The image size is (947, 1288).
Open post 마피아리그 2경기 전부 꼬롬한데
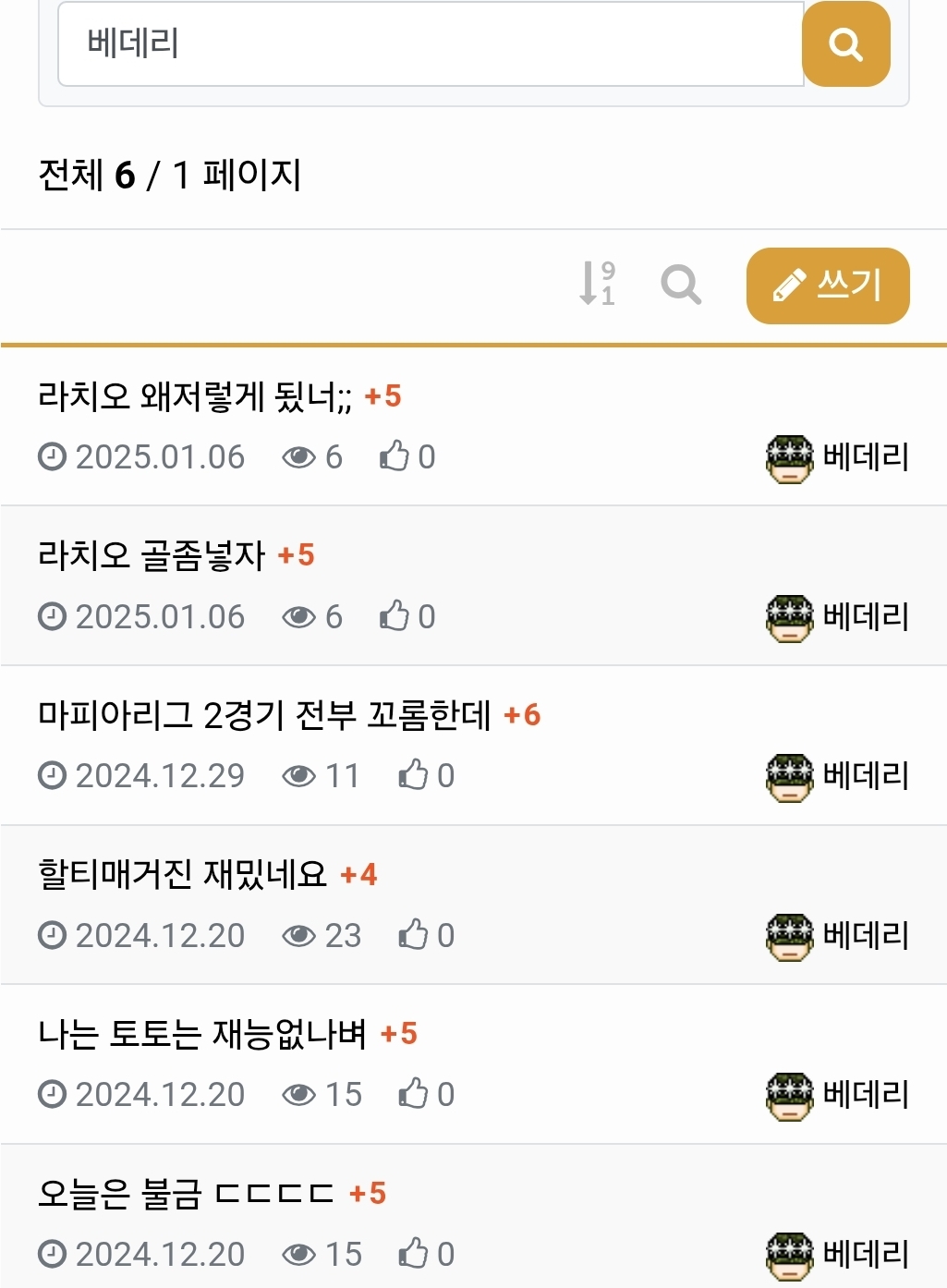click(x=263, y=715)
